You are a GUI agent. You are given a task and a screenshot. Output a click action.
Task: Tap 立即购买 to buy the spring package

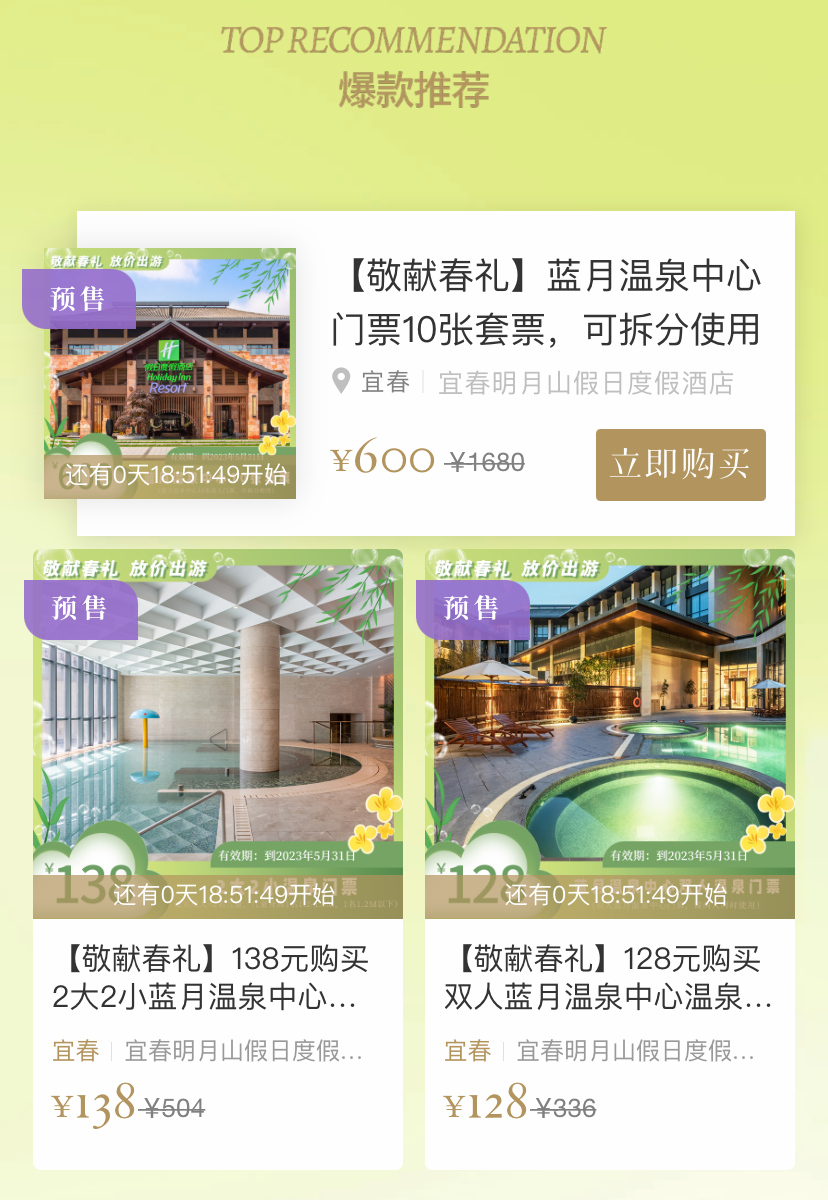[680, 465]
